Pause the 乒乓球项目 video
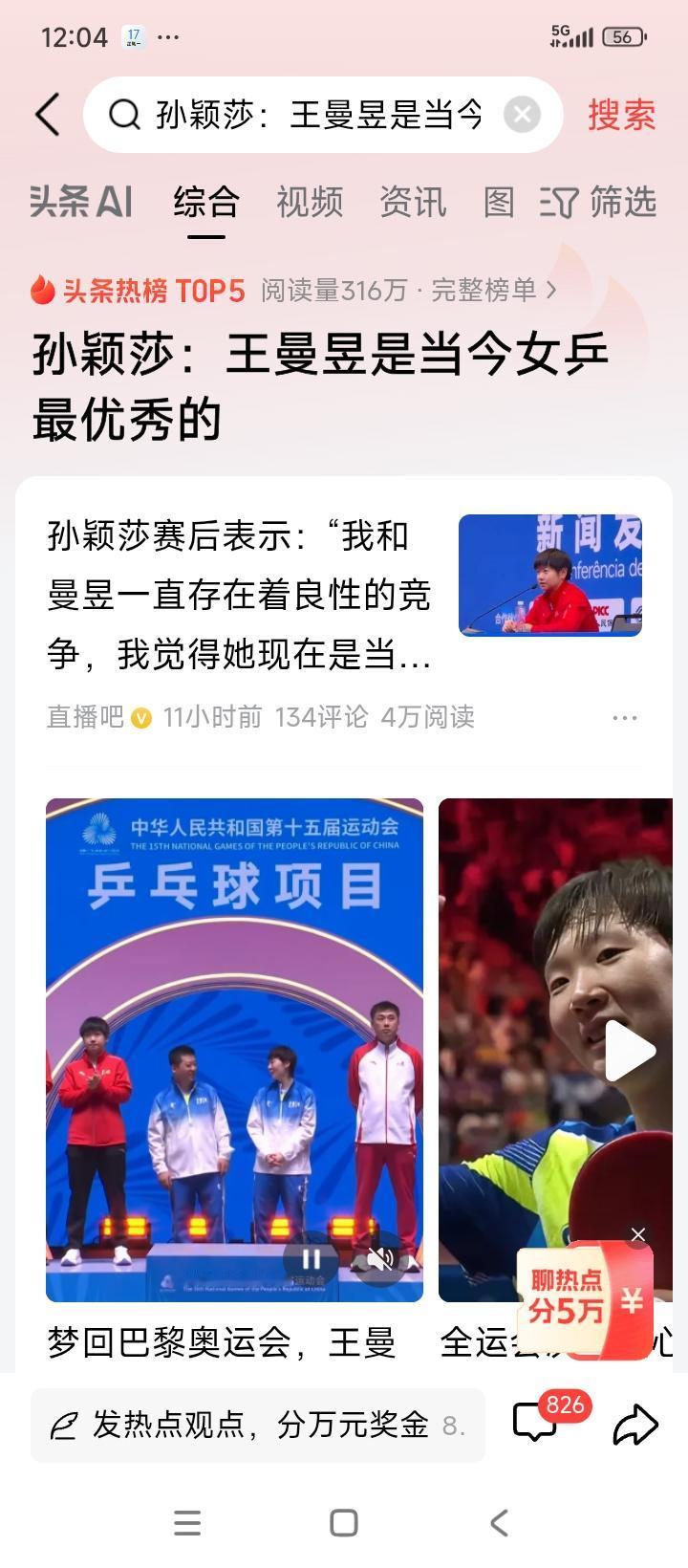 coord(309,1259)
